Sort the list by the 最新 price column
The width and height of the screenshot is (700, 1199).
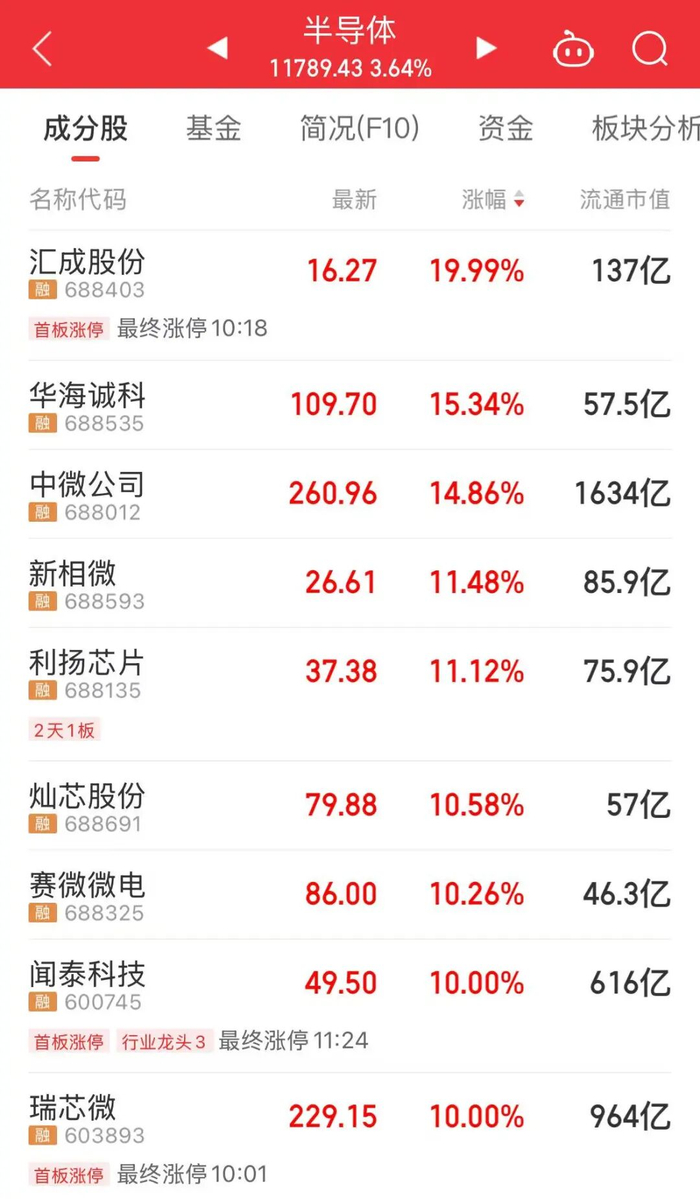(x=354, y=199)
